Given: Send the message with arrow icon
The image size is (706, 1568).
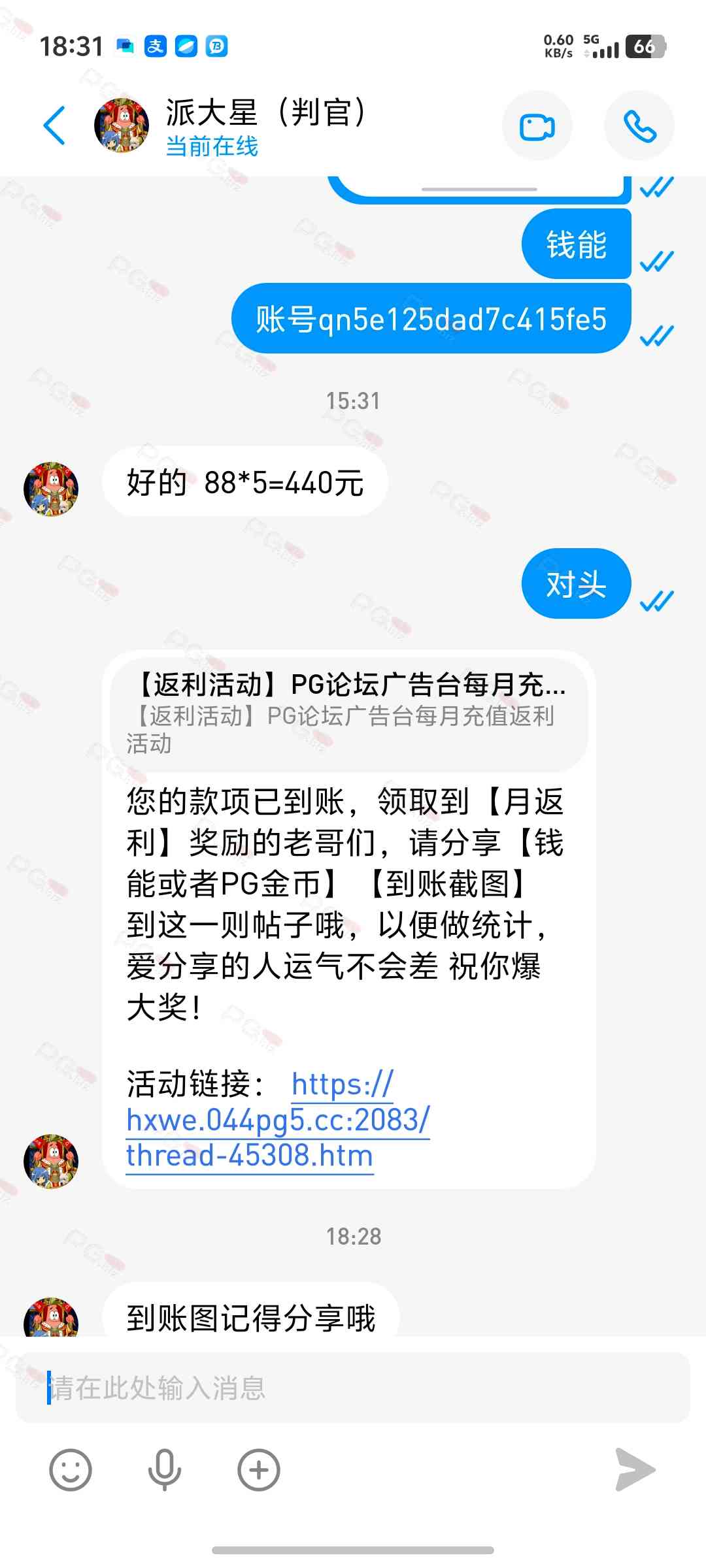Looking at the screenshot, I should 635,1470.
